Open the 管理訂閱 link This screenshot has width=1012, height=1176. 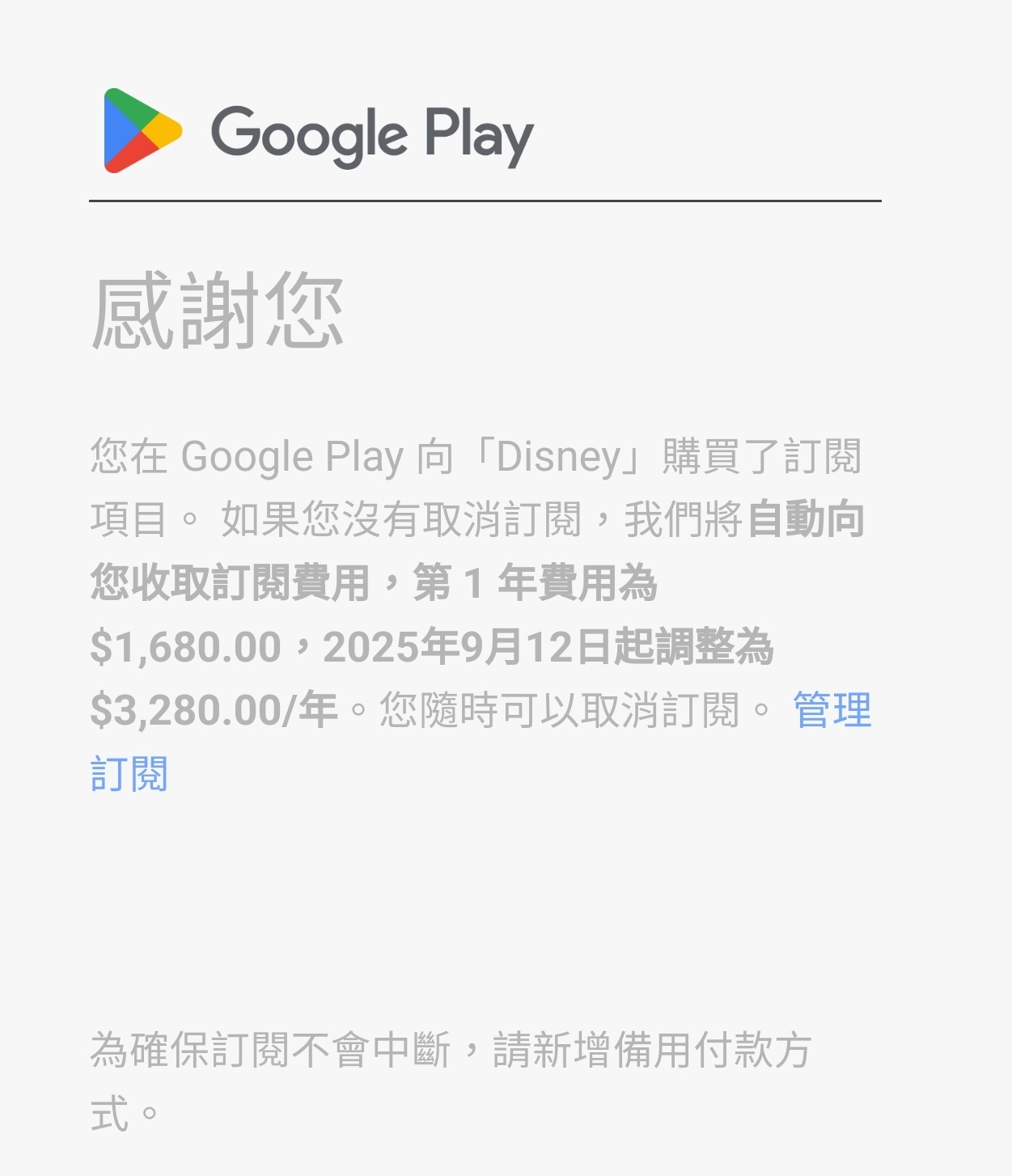coord(832,710)
